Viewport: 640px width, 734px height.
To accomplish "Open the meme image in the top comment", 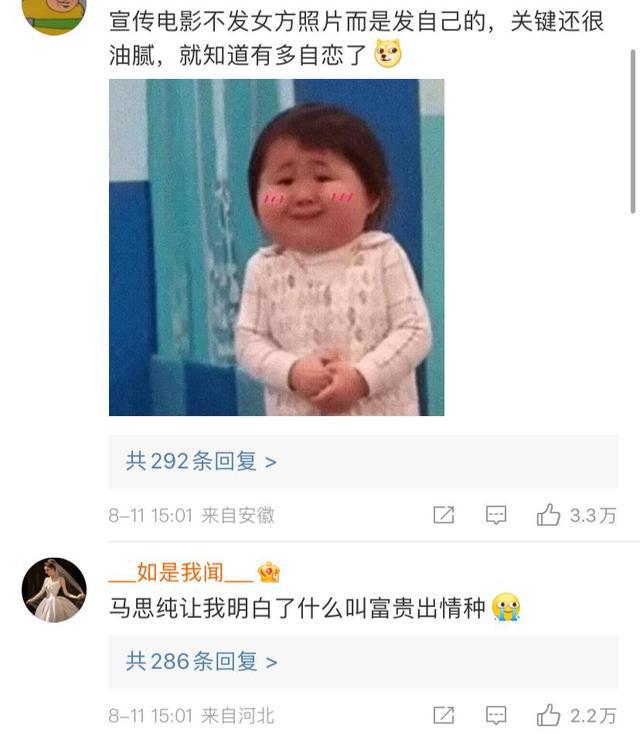I will [x=276, y=247].
